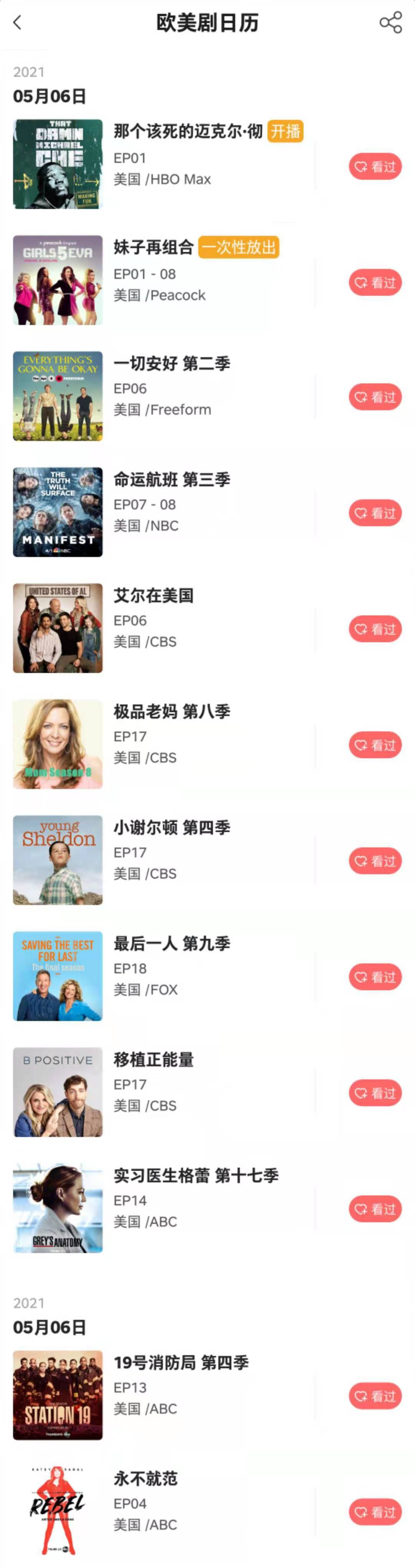Share the 欧美剧日历 page
The image size is (415, 1568).
(x=390, y=23)
